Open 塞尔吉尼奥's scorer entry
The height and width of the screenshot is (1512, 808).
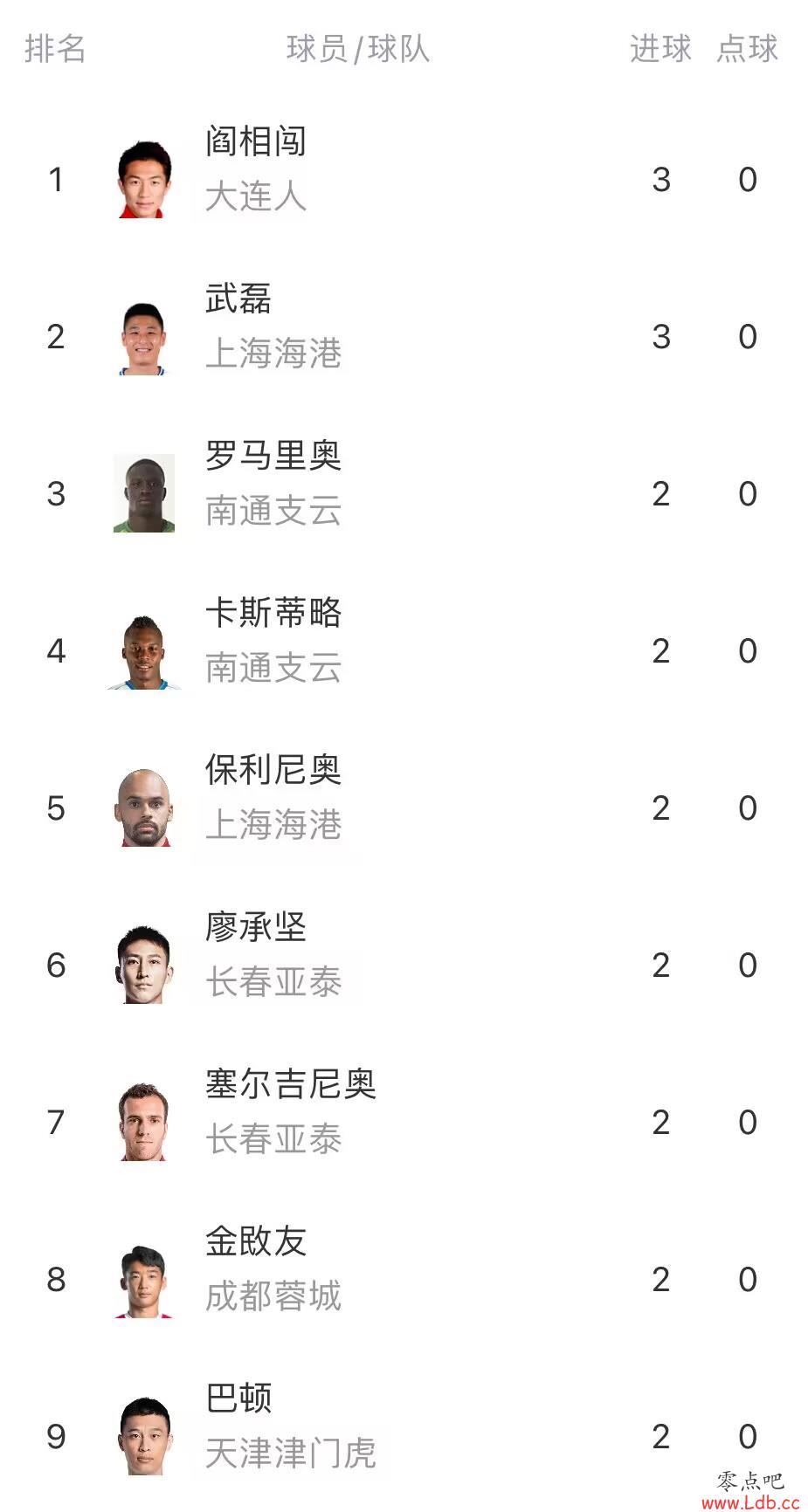pos(404,1122)
